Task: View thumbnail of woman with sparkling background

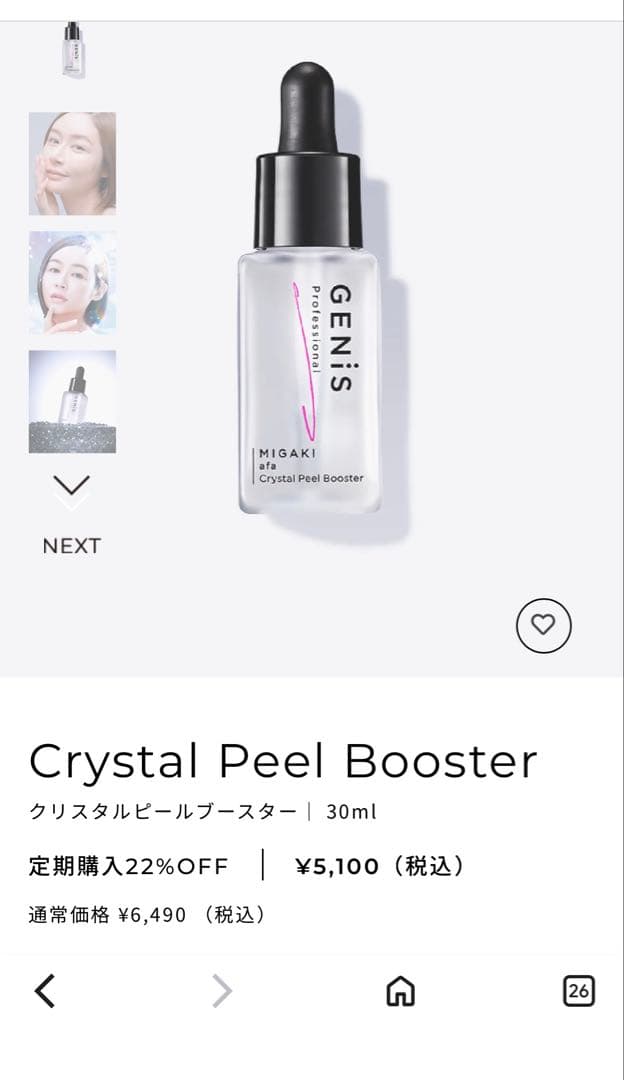Action: pyautogui.click(x=72, y=282)
